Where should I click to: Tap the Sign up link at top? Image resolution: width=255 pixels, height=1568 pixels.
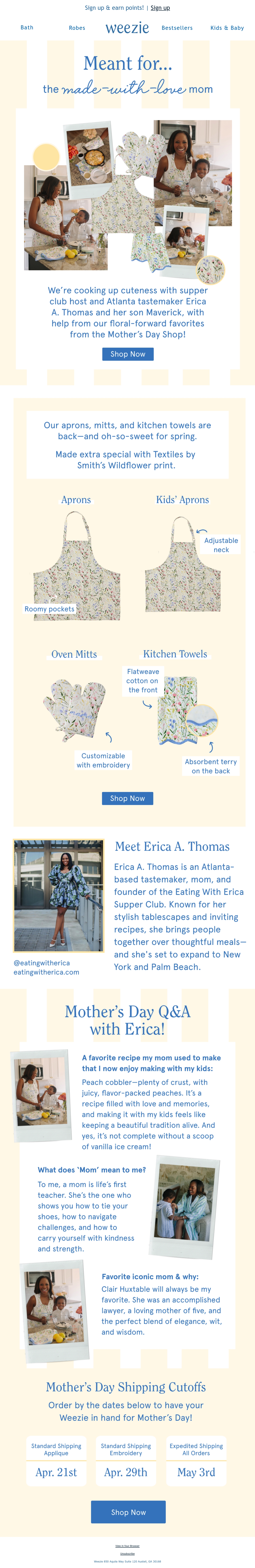(160, 8)
